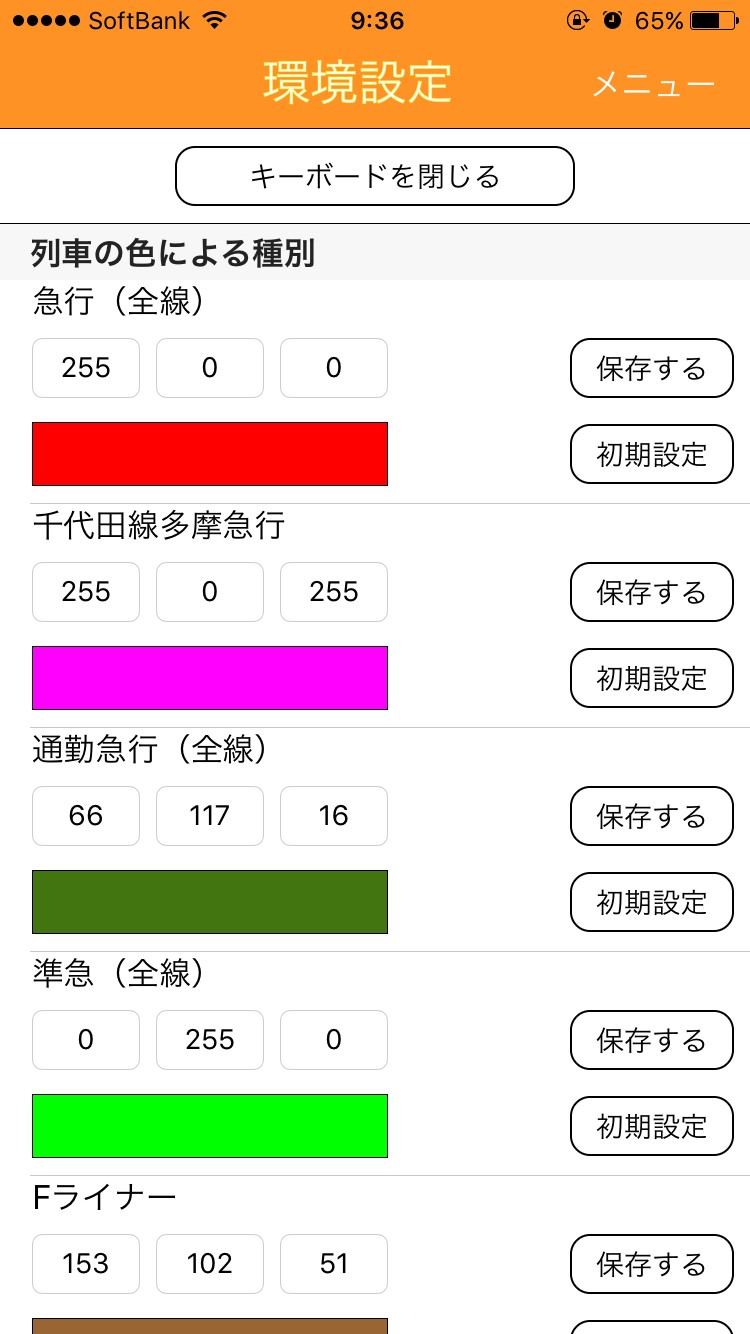Save the 準急（全線） color setting
Screen dimensions: 750x1334
652,1040
